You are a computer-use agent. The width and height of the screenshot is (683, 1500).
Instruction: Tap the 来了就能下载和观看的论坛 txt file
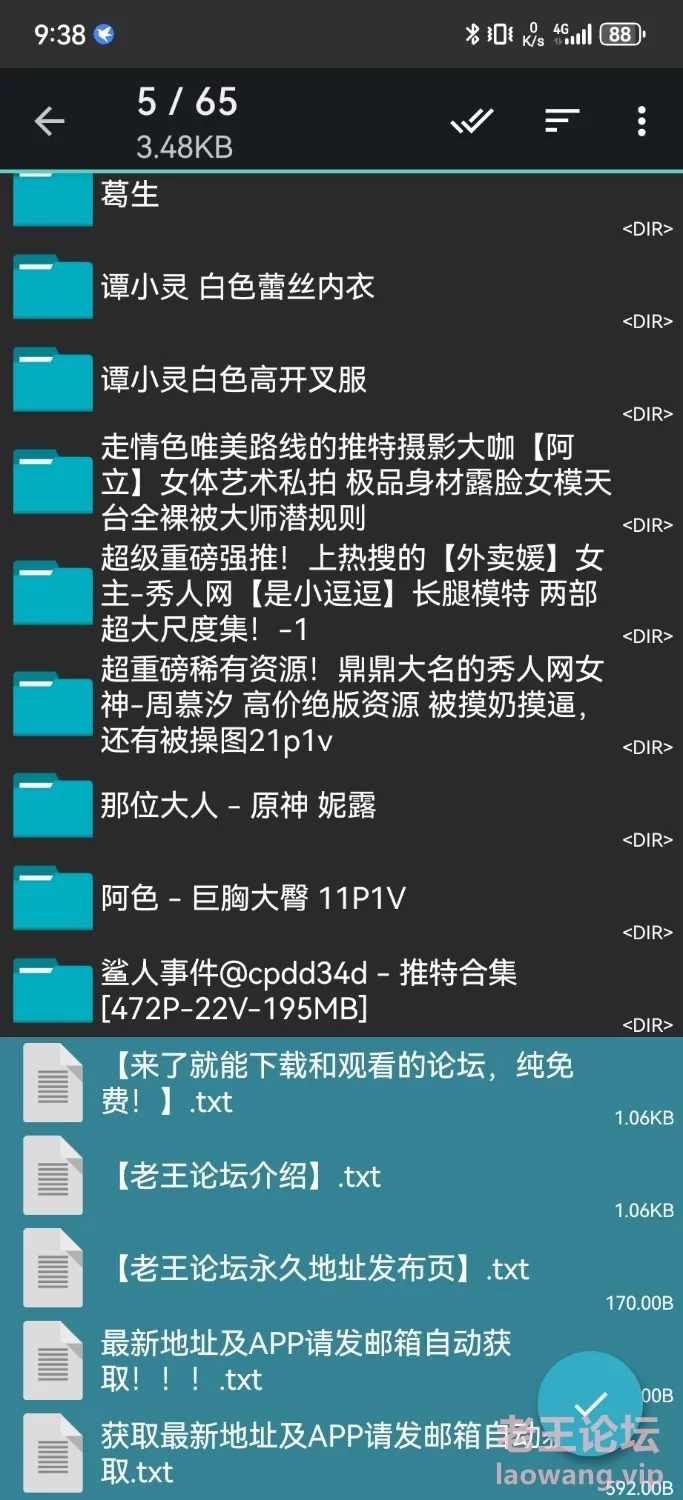pos(341,1084)
